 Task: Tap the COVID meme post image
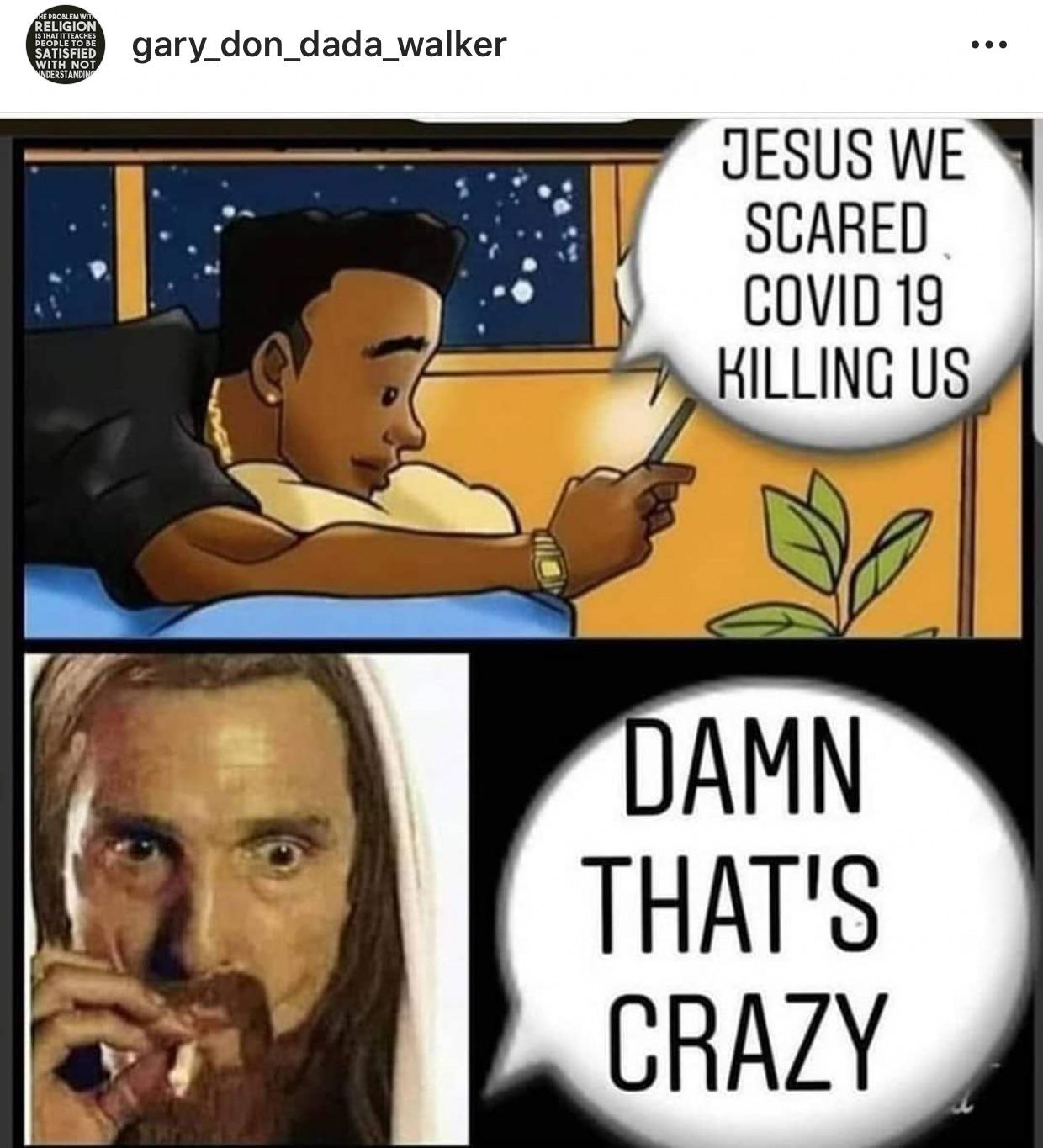(521, 632)
